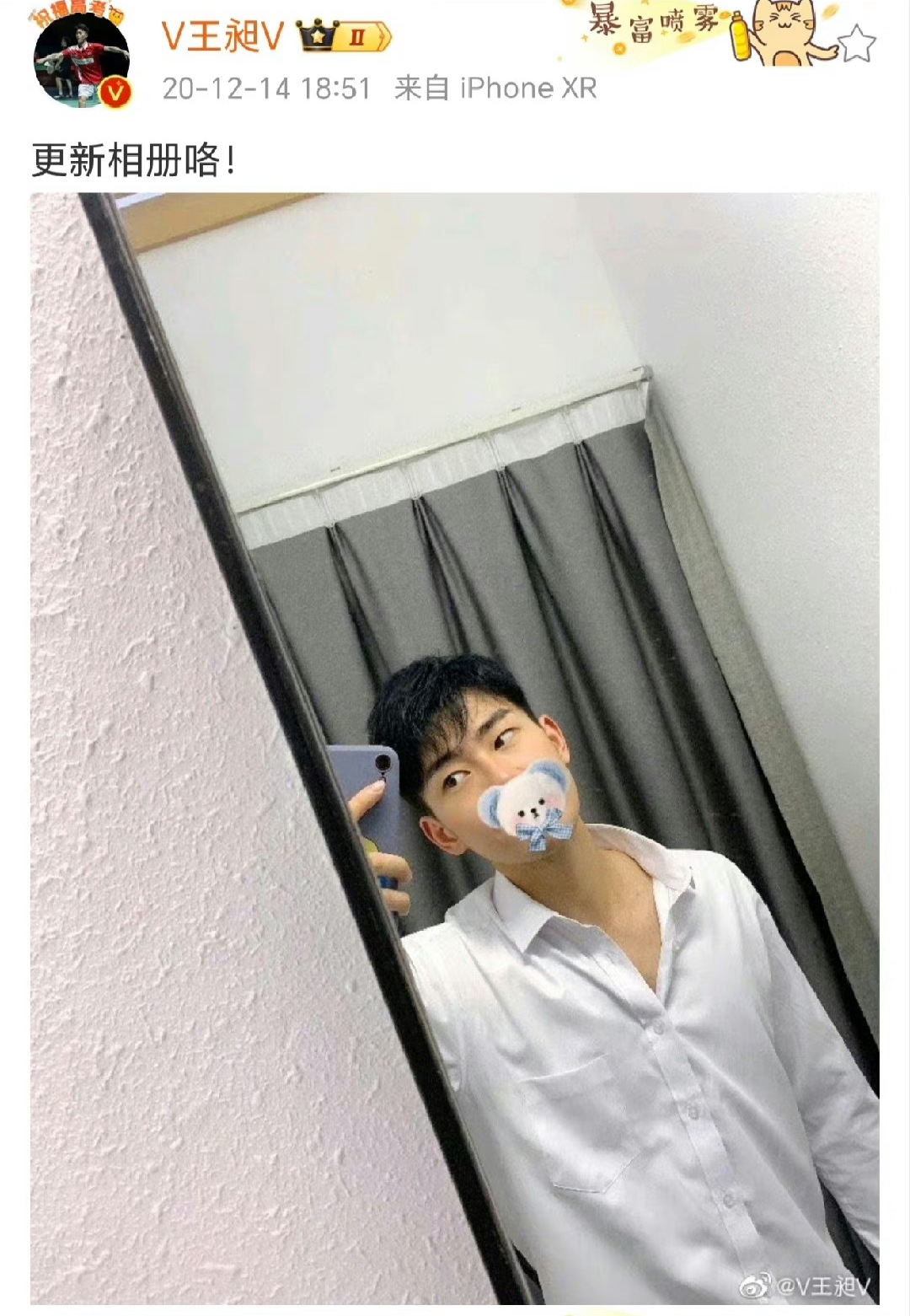Favorite this post with the star icon
The width and height of the screenshot is (910, 1316).
pos(858,44)
